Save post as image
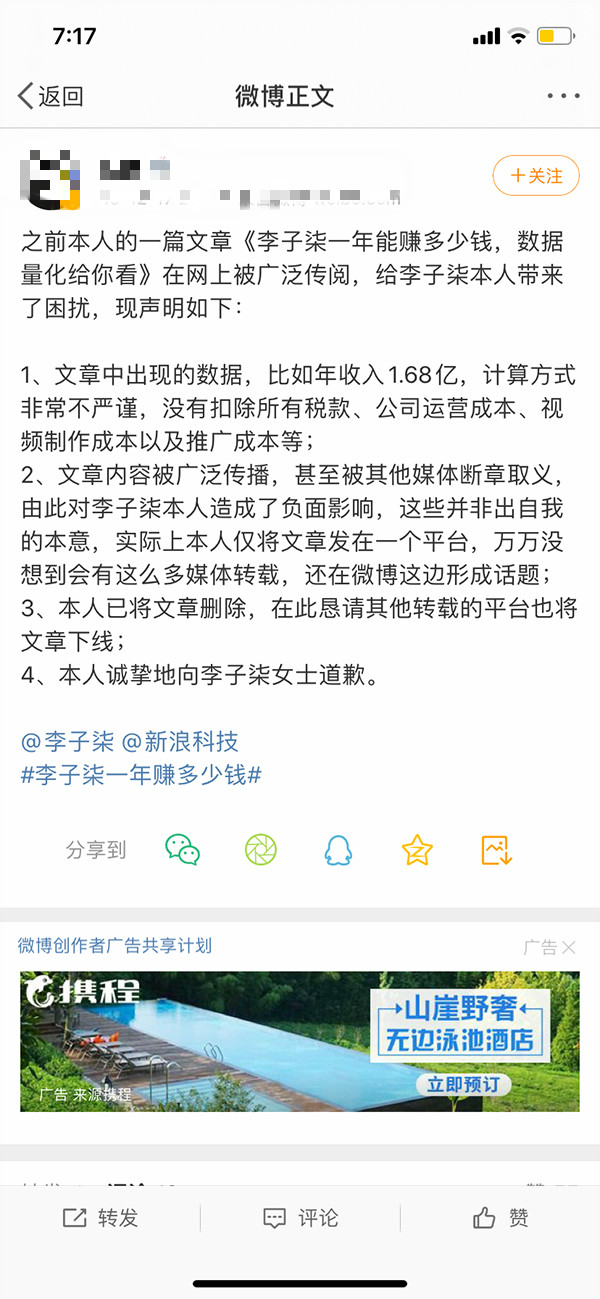 coord(497,850)
